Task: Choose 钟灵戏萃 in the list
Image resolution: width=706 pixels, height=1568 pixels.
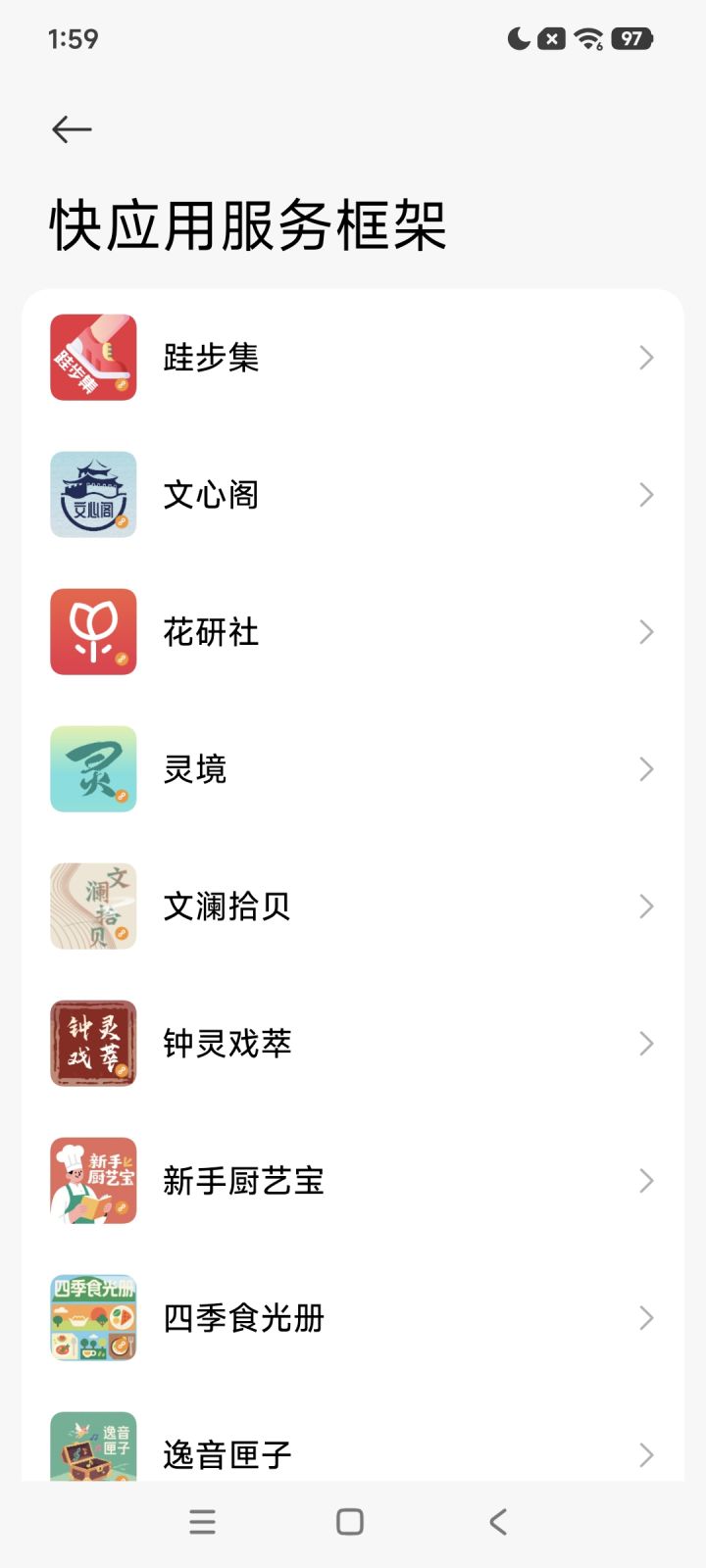Action: pos(353,1044)
